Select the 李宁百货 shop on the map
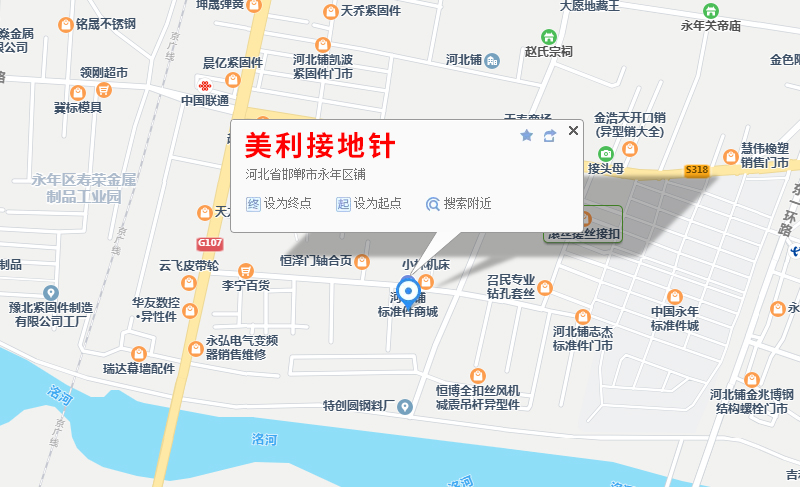The image size is (800, 487). point(245,270)
